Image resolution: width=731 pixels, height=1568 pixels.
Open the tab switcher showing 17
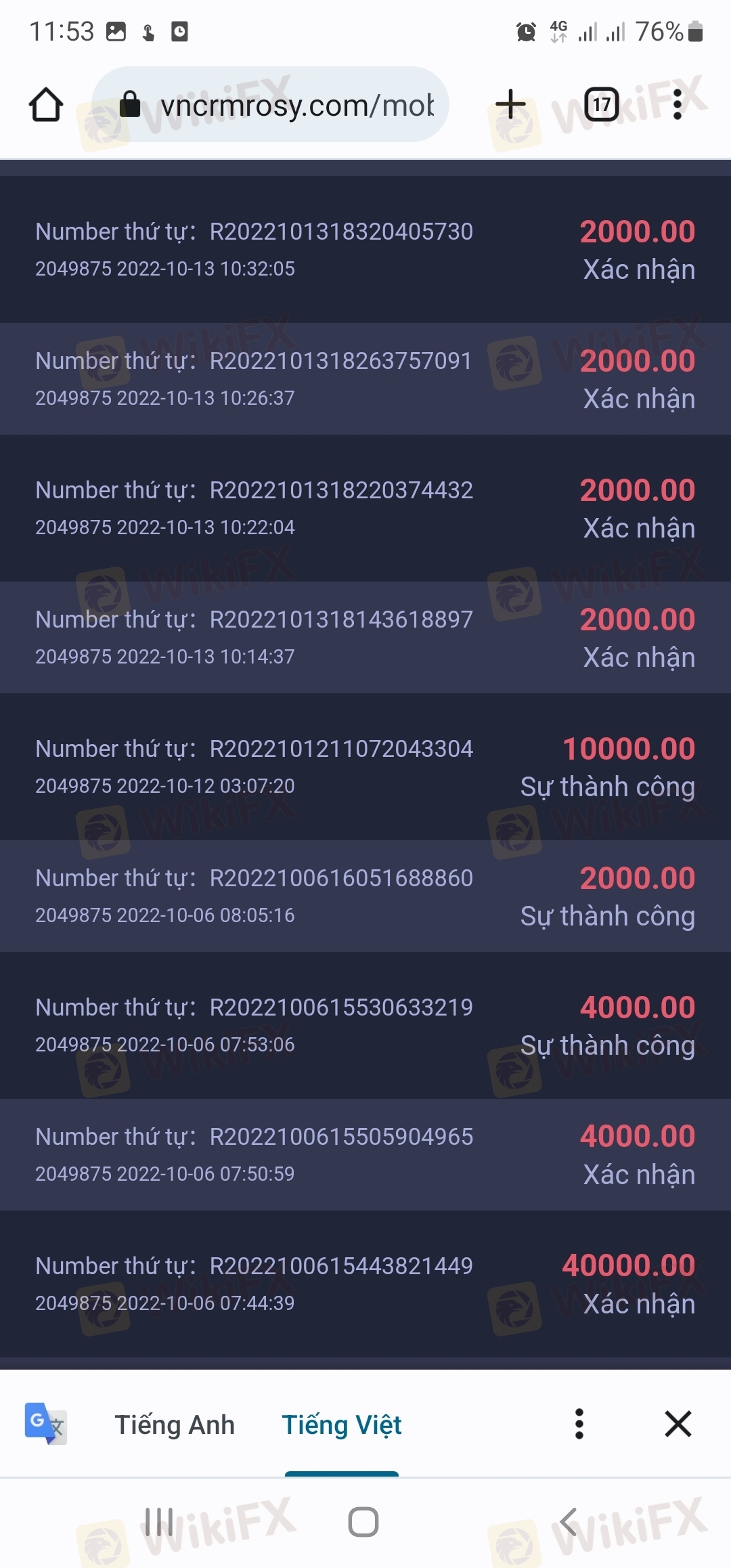[x=602, y=104]
